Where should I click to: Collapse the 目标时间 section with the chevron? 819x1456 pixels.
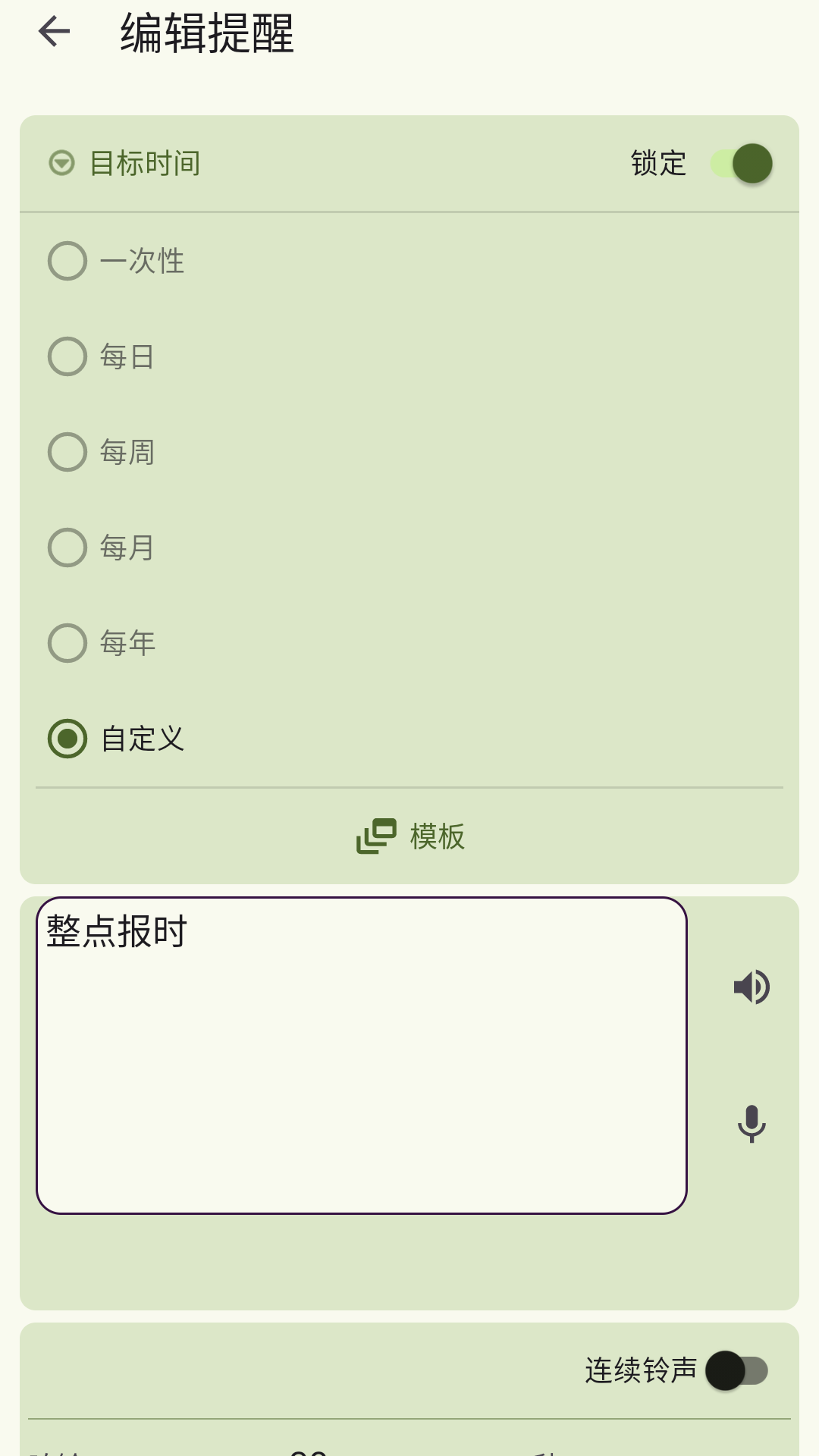61,162
